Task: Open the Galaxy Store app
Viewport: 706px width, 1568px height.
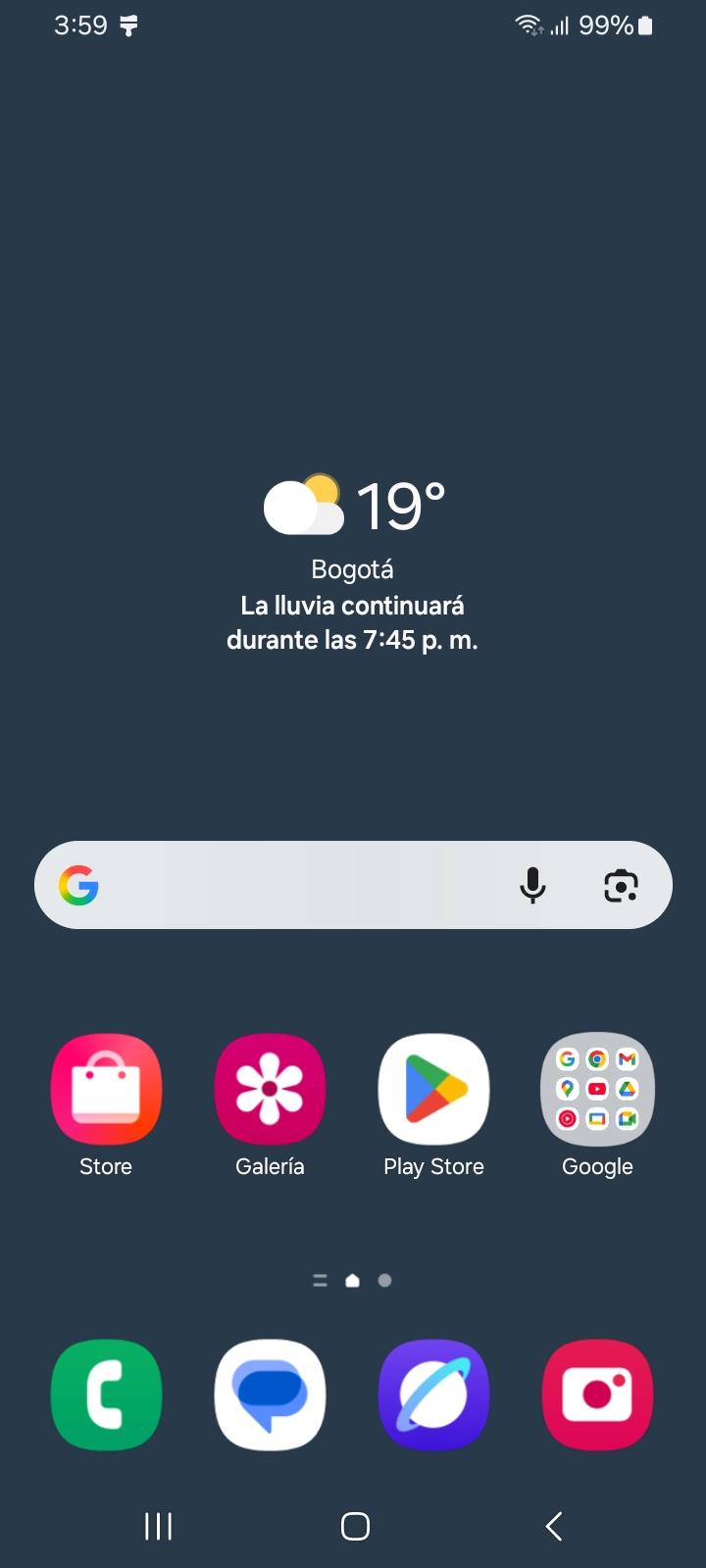Action: tap(106, 1089)
